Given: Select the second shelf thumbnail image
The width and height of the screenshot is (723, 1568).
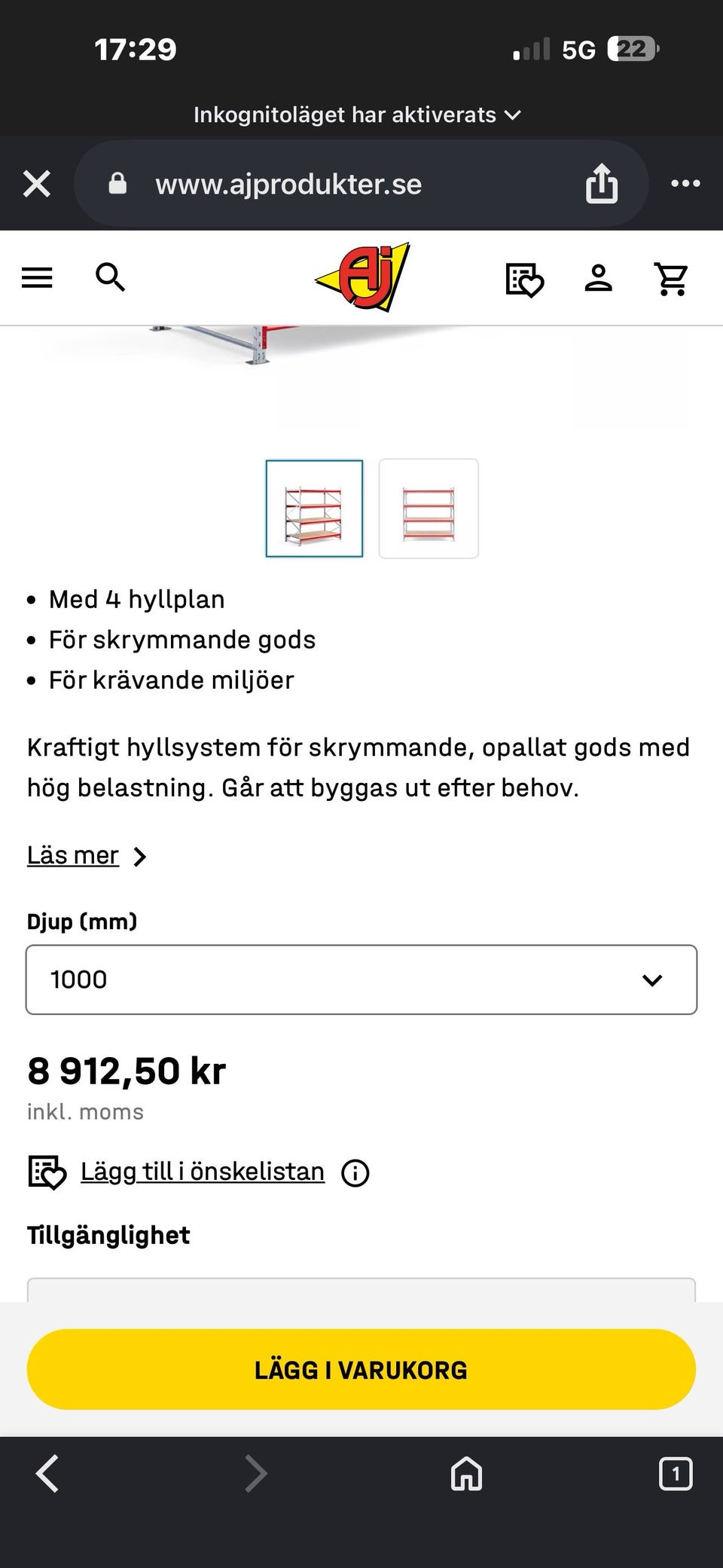Looking at the screenshot, I should pos(429,509).
